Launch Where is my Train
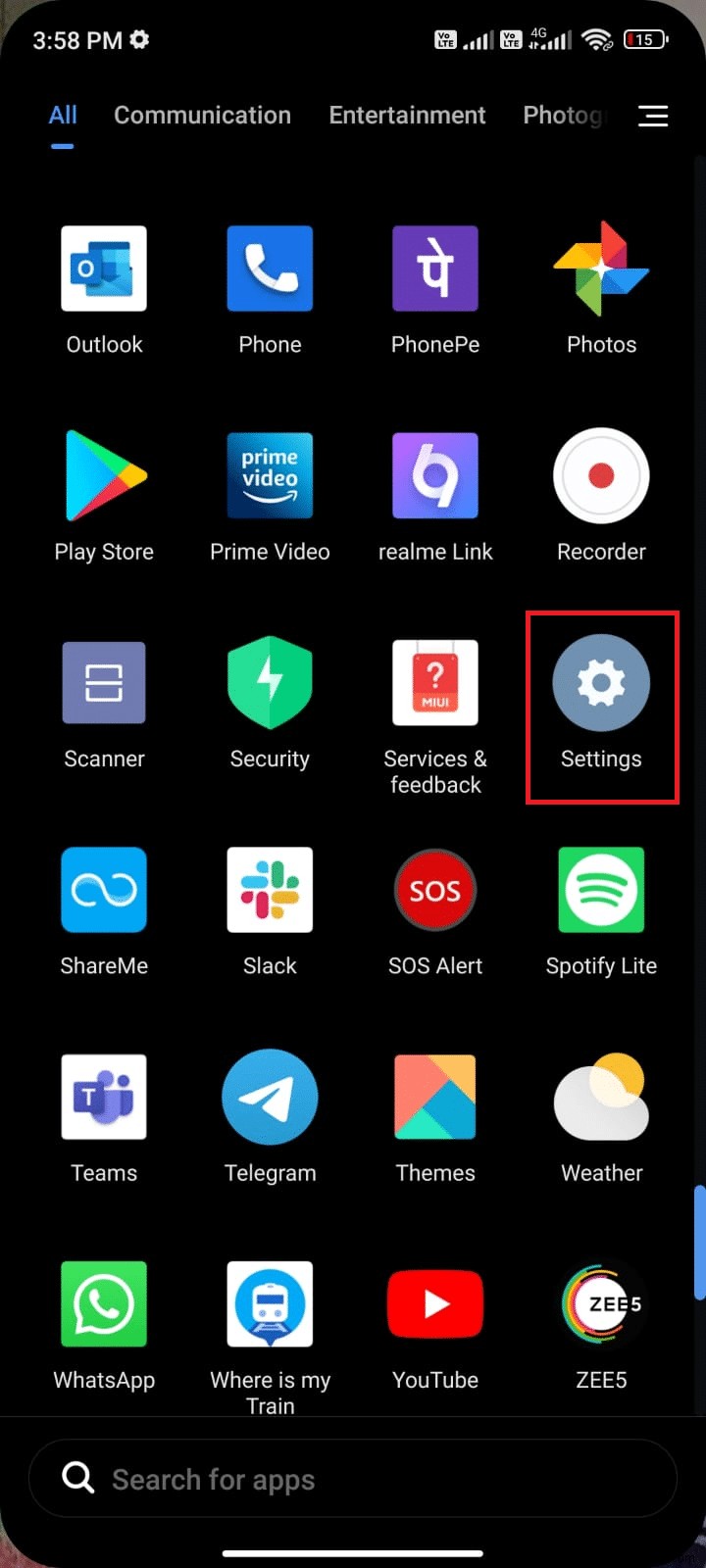The width and height of the screenshot is (706, 1568). pos(270,1303)
